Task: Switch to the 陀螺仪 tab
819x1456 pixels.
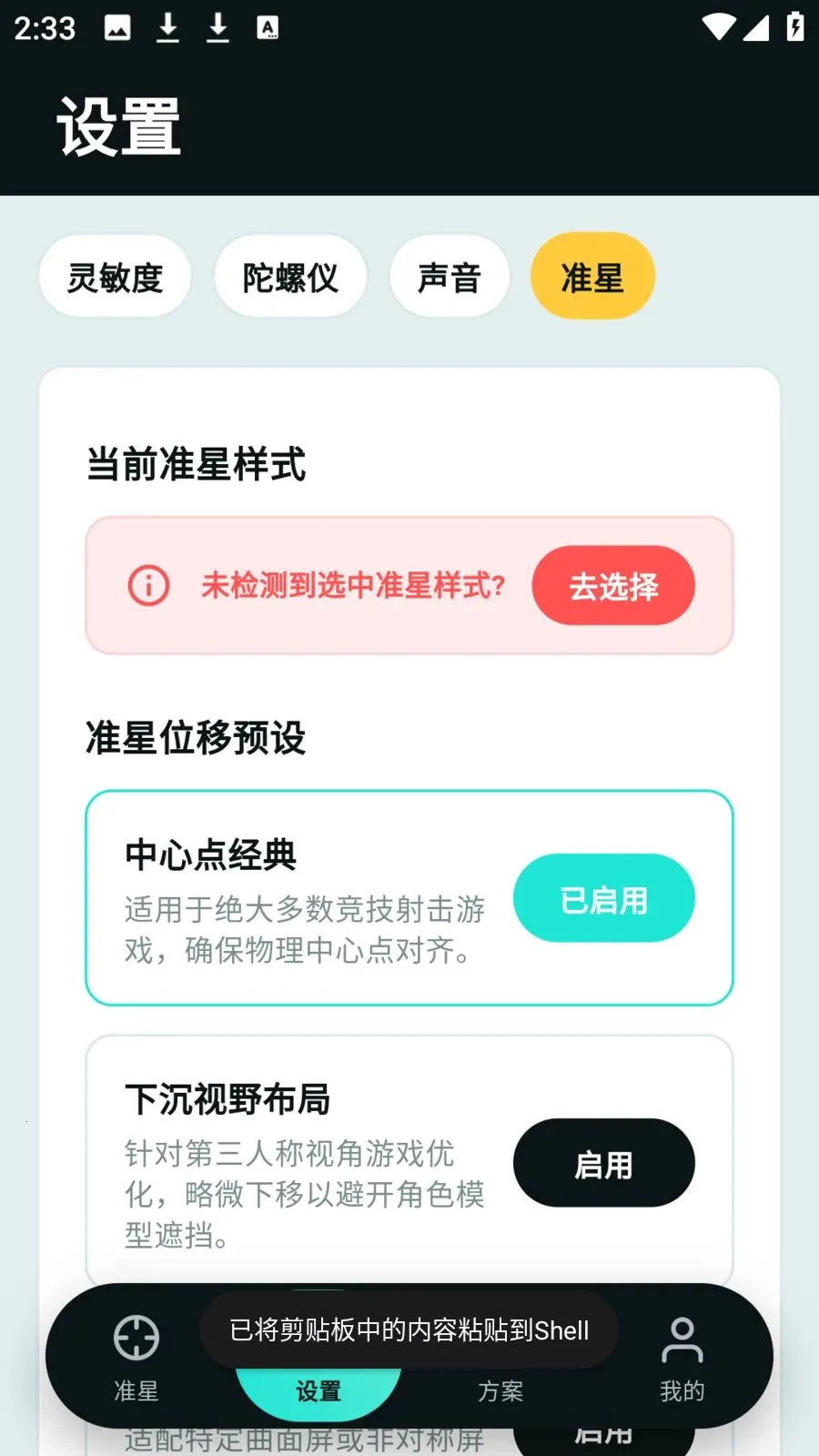Action: click(x=289, y=276)
